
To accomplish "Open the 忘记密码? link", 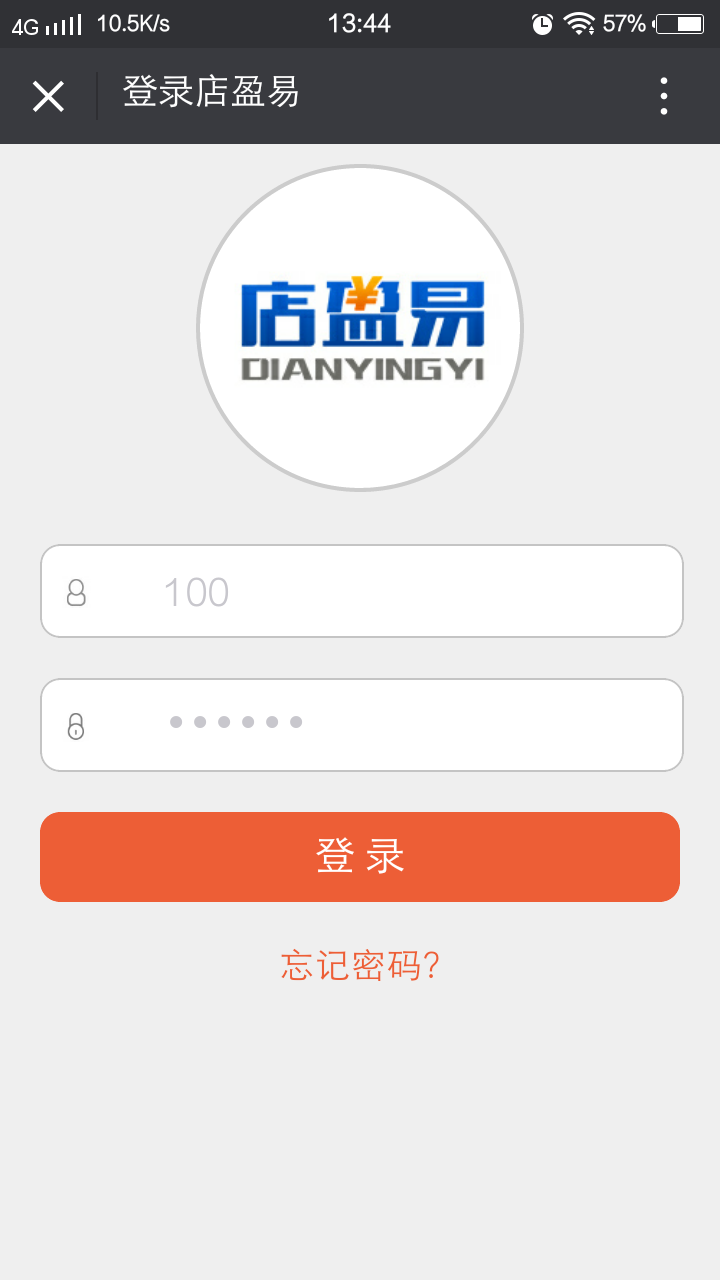I will (360, 965).
